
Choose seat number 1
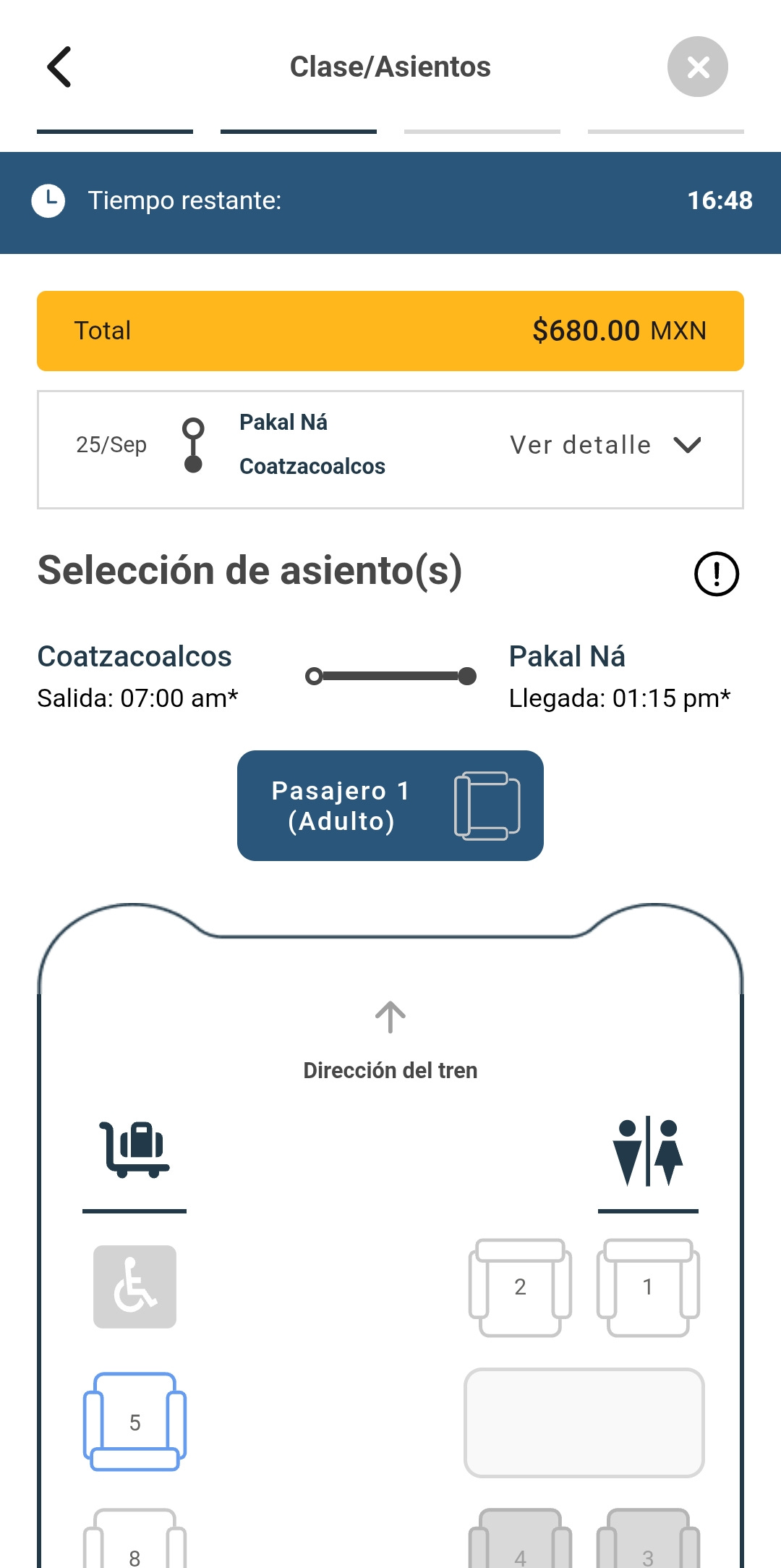(648, 1287)
